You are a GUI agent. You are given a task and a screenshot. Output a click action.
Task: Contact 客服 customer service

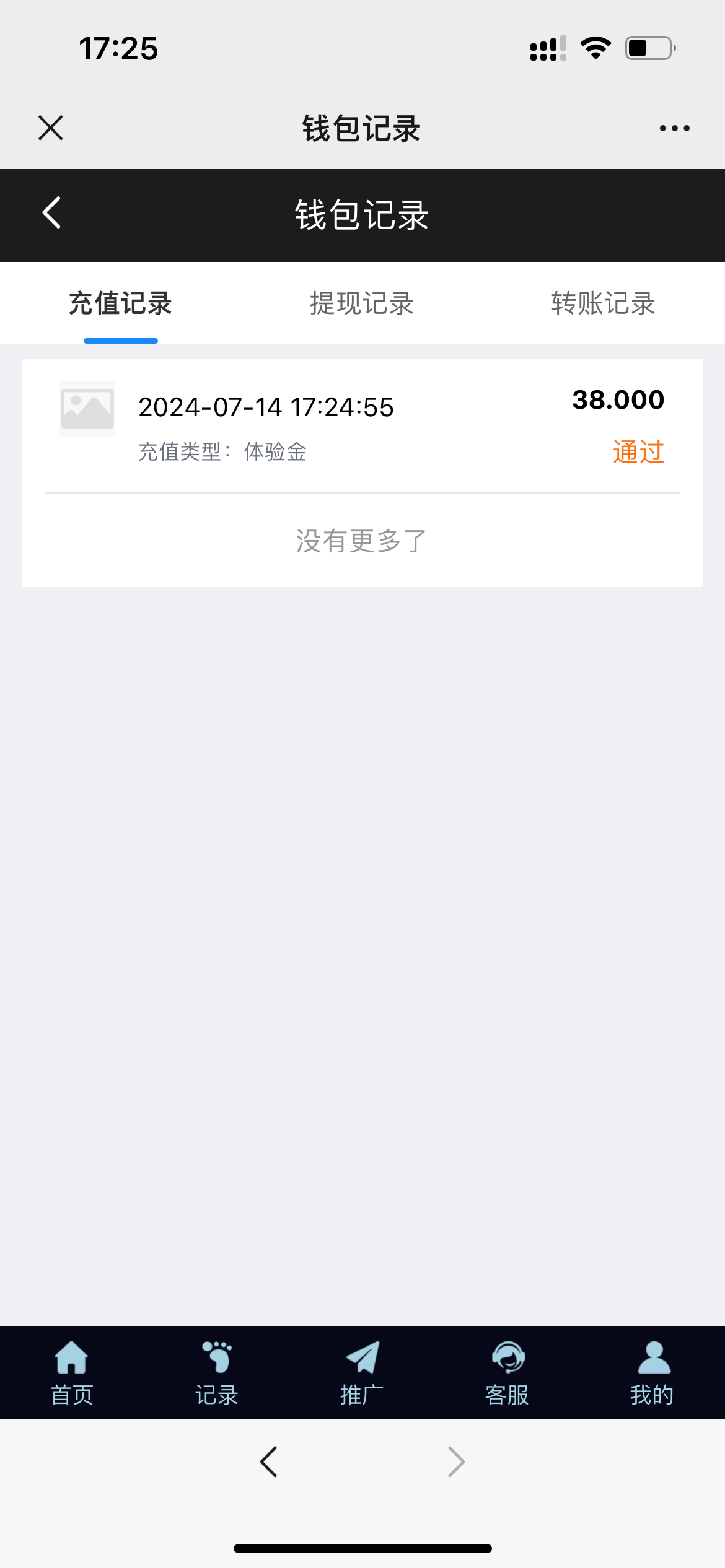[x=507, y=1372]
